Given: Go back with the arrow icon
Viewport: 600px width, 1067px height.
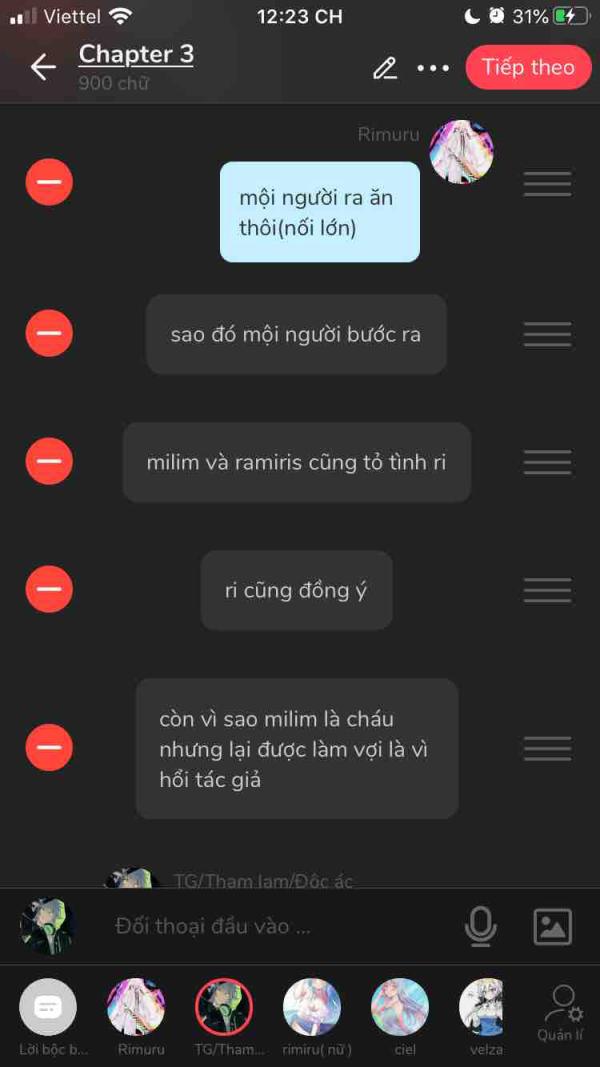Looking at the screenshot, I should [43, 67].
